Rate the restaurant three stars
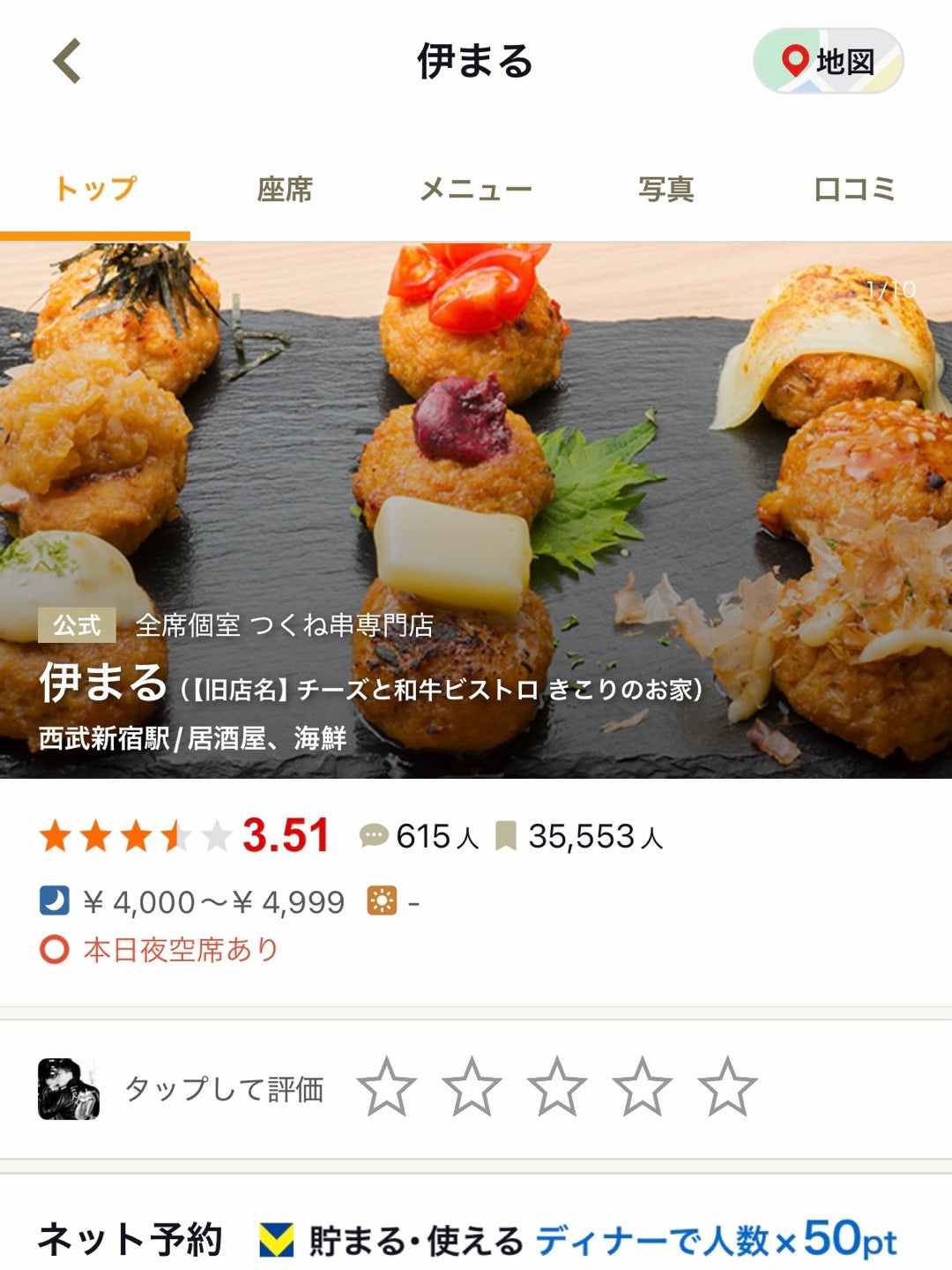This screenshot has height=1270, width=952. tap(557, 1087)
